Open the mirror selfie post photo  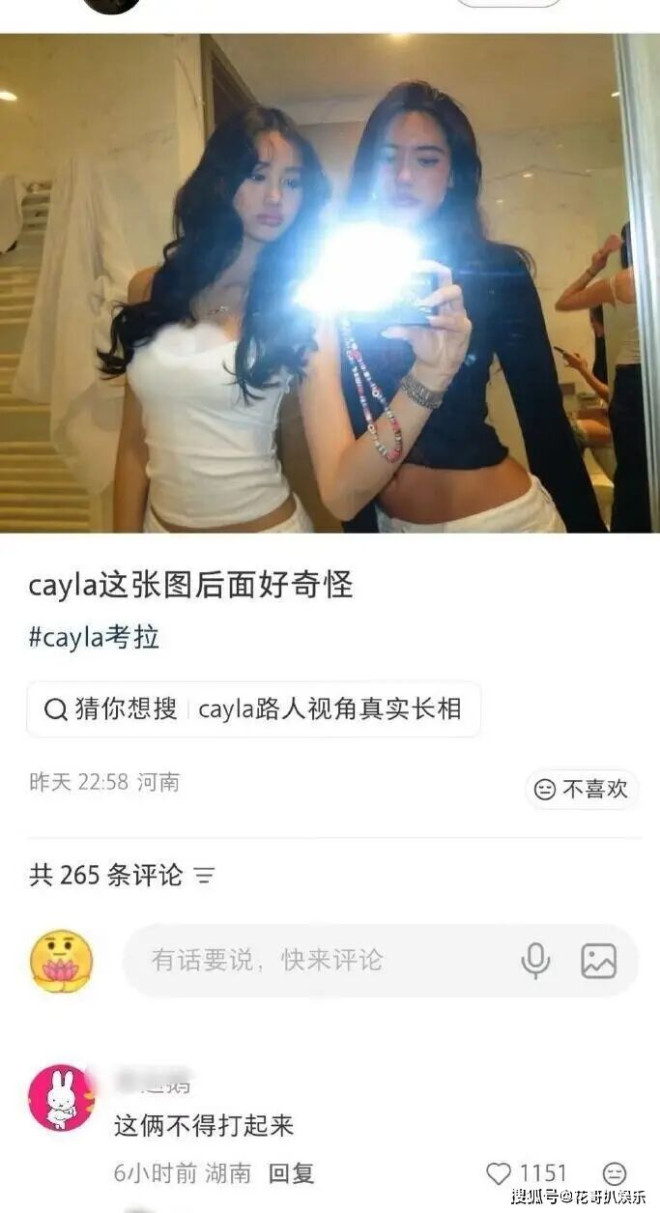click(x=330, y=283)
